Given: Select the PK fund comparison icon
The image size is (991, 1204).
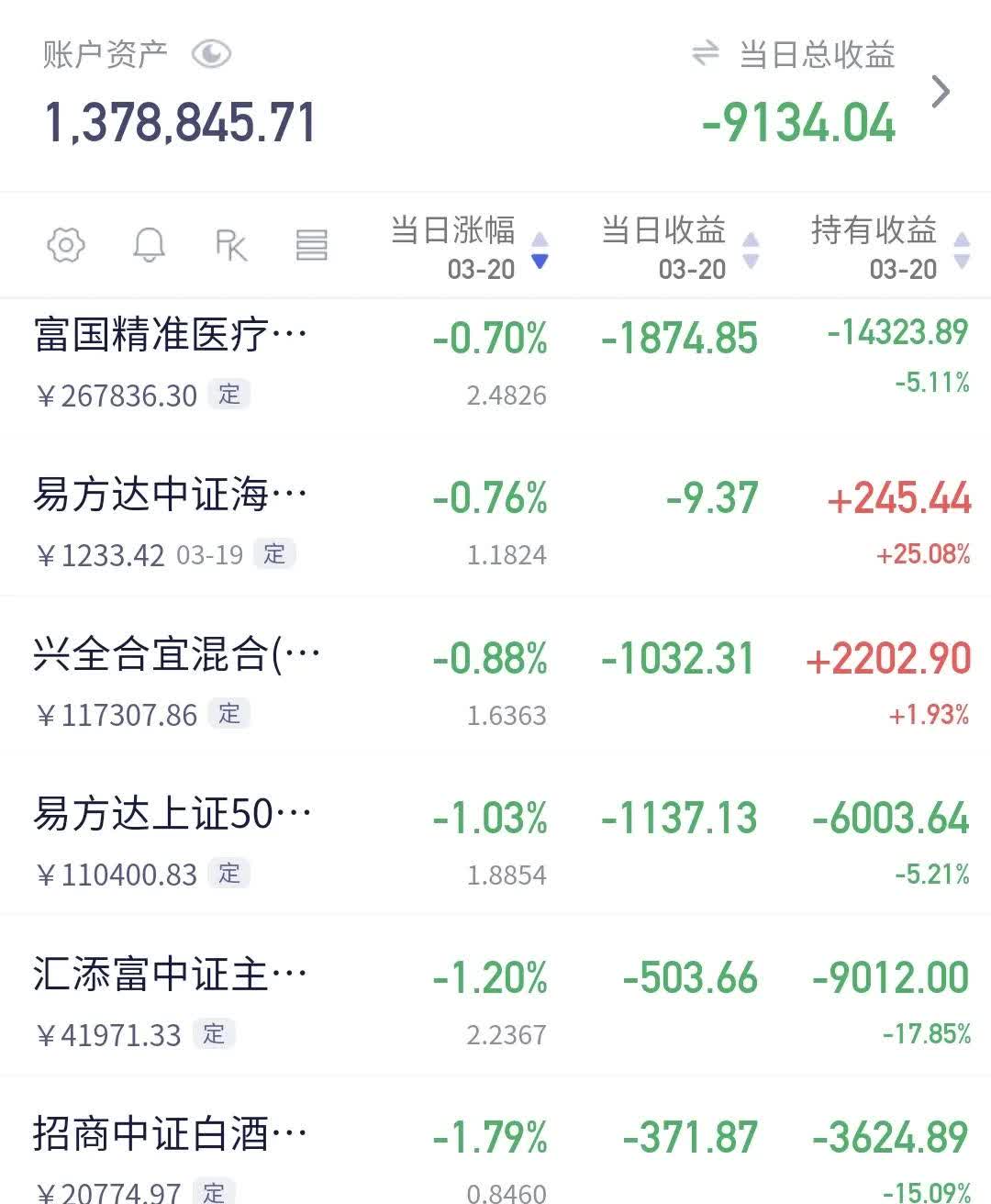Looking at the screenshot, I should click(231, 246).
